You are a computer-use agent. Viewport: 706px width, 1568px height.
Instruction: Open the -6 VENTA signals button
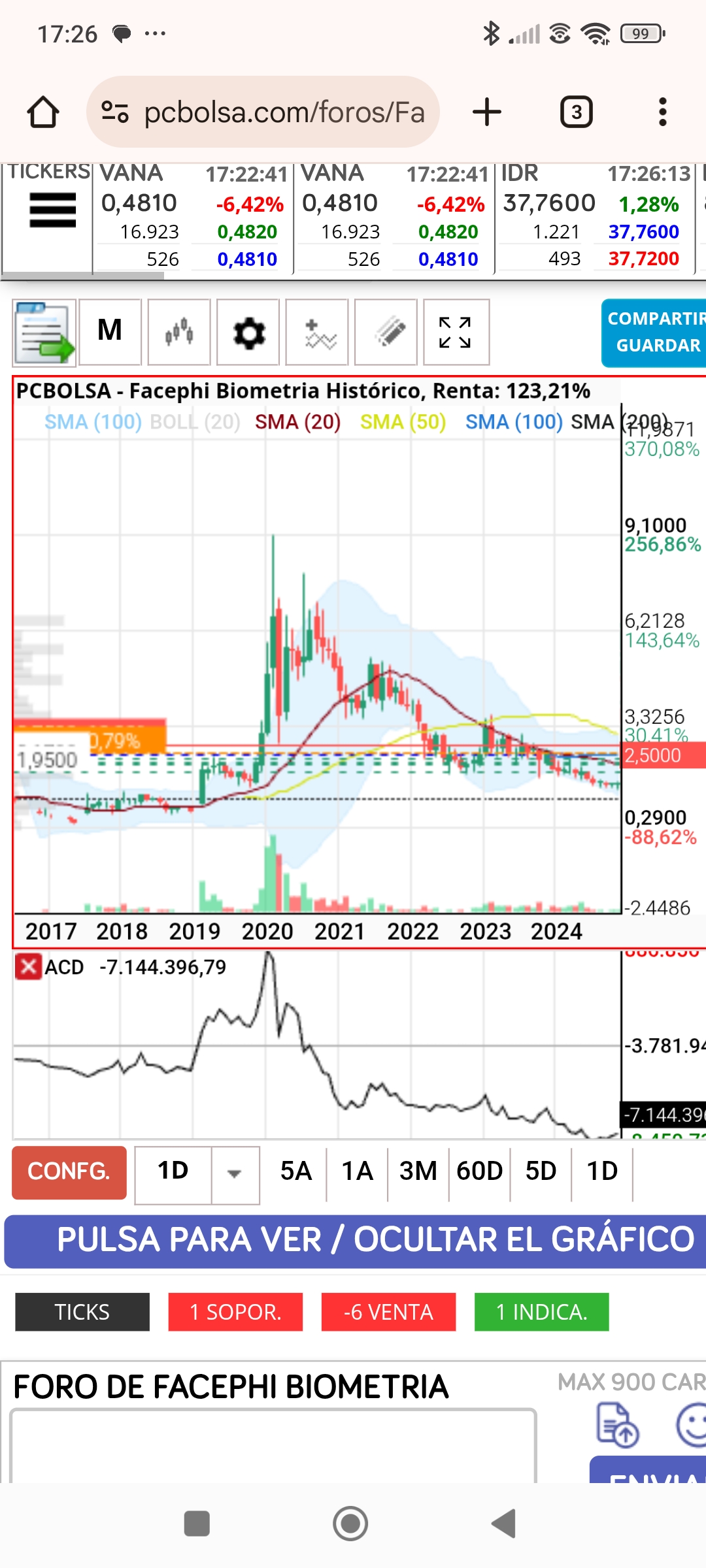pos(388,1312)
